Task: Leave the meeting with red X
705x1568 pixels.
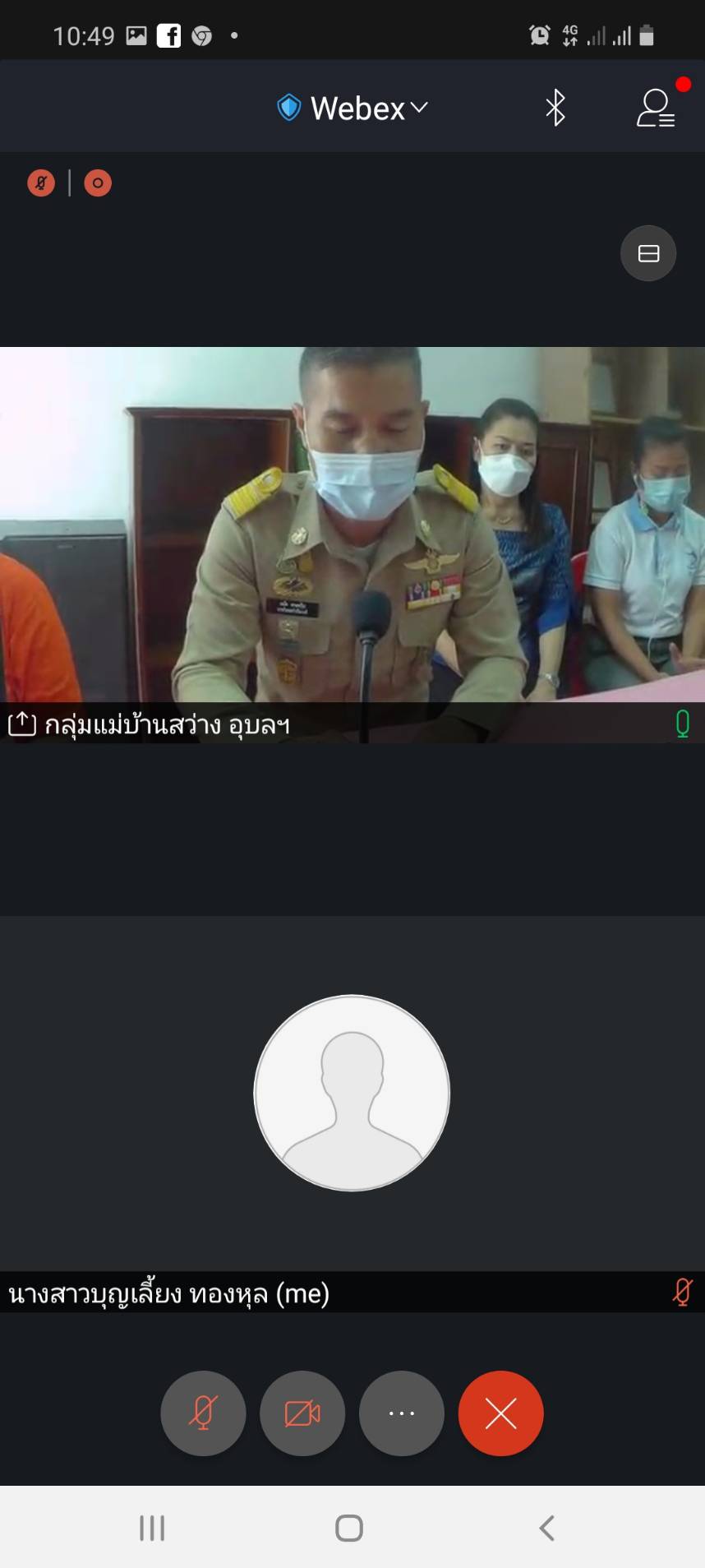Action: pos(500,1413)
